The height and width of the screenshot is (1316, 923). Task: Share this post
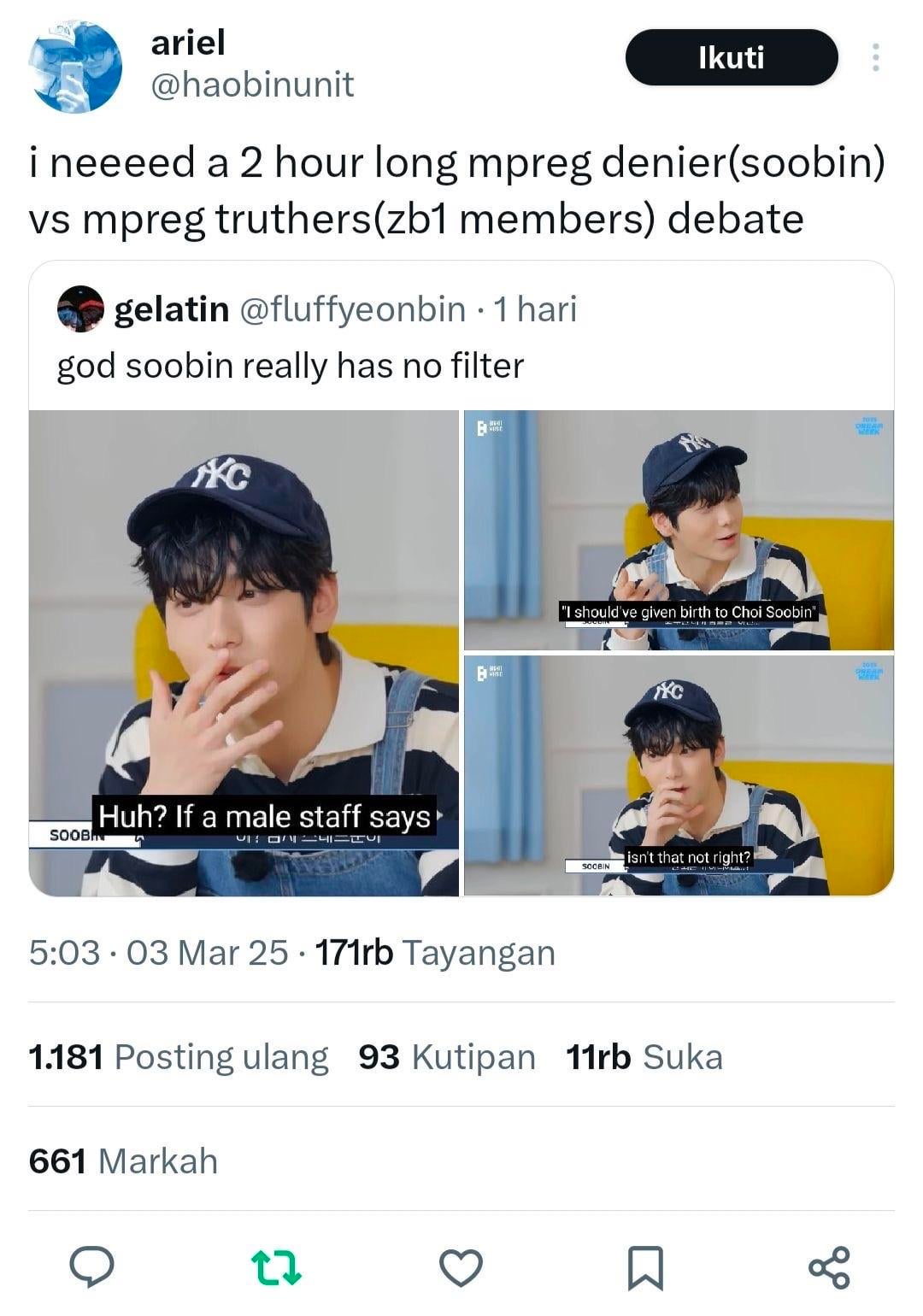coord(829,1267)
